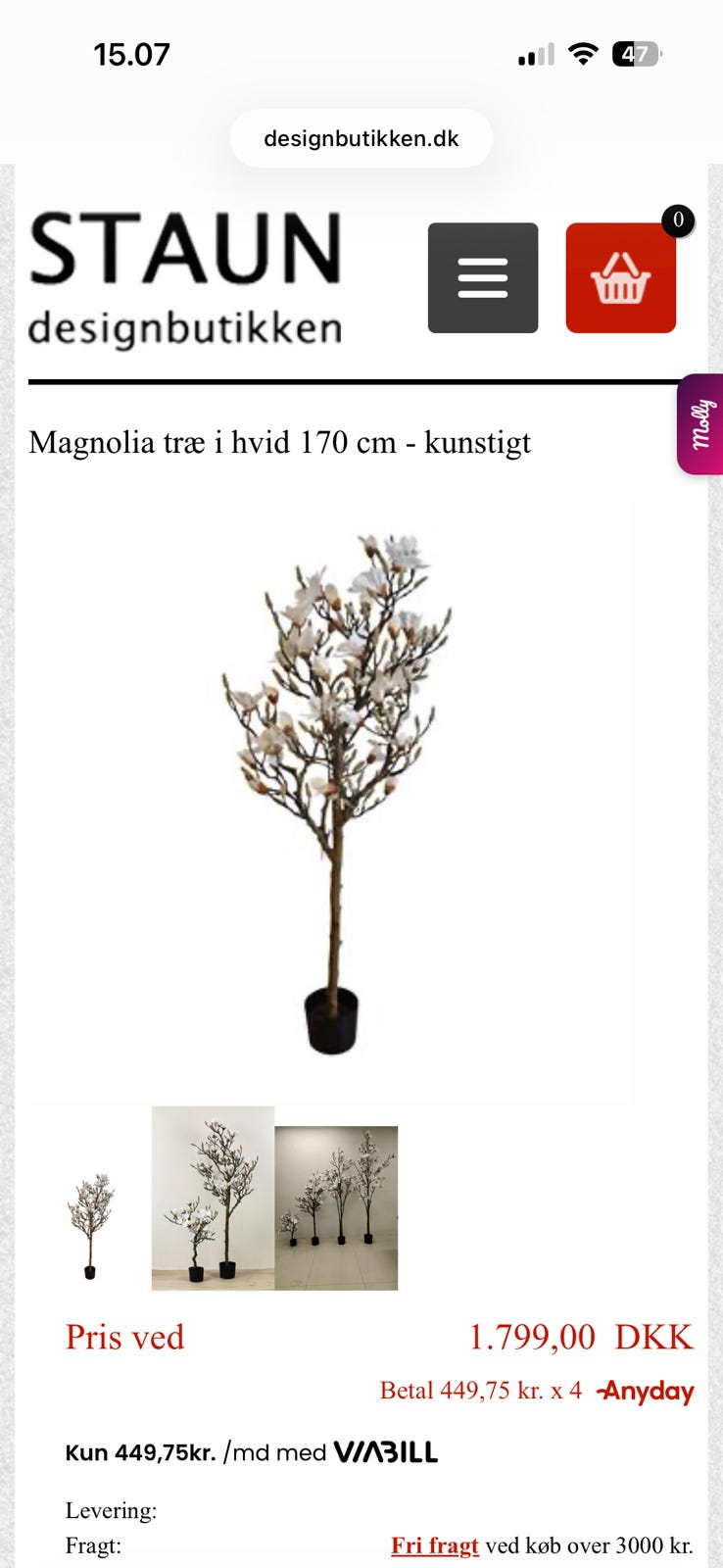723x1568 pixels.
Task: Open the Fri fragt link
Action: 435,1545
